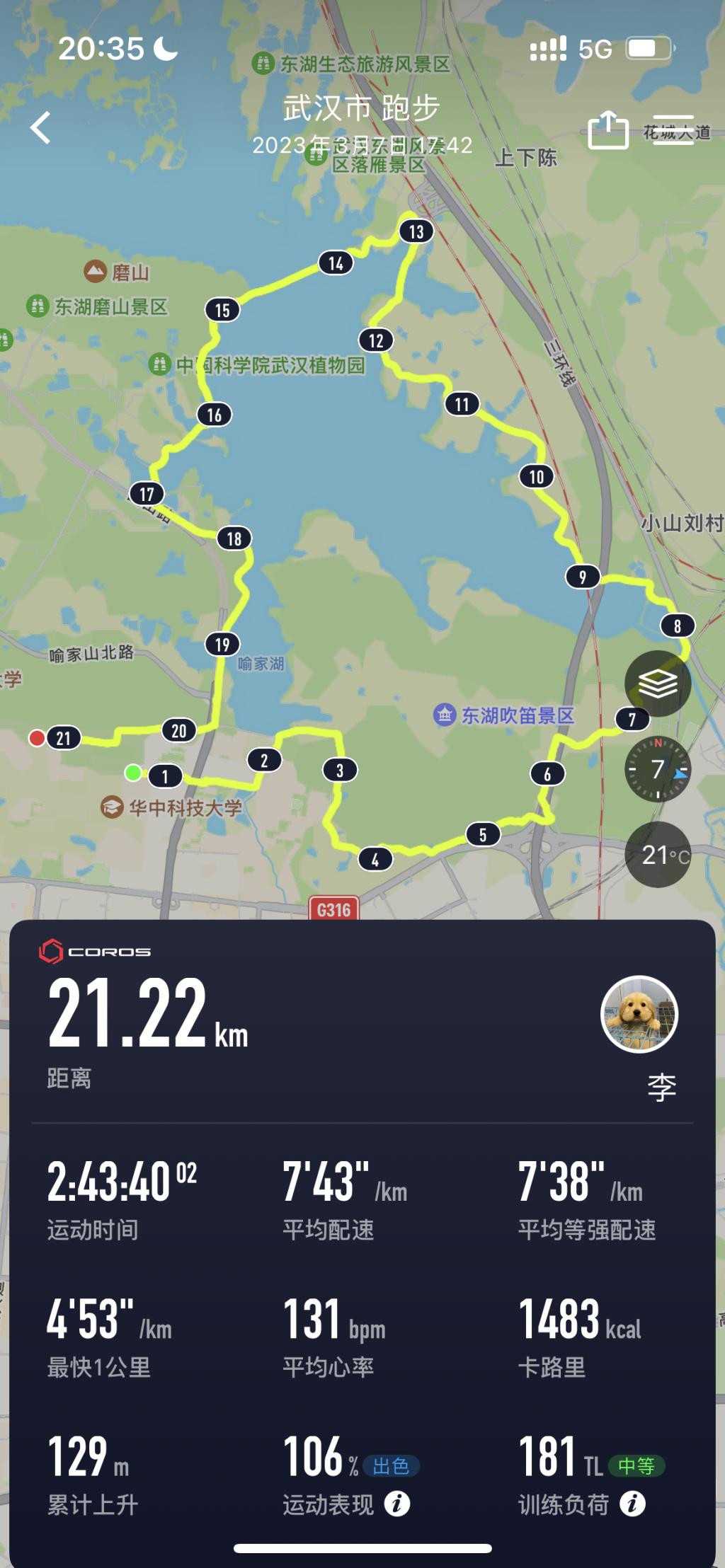Tap the 21°C temperature badge
Image resolution: width=725 pixels, height=1568 pixels.
658,855
